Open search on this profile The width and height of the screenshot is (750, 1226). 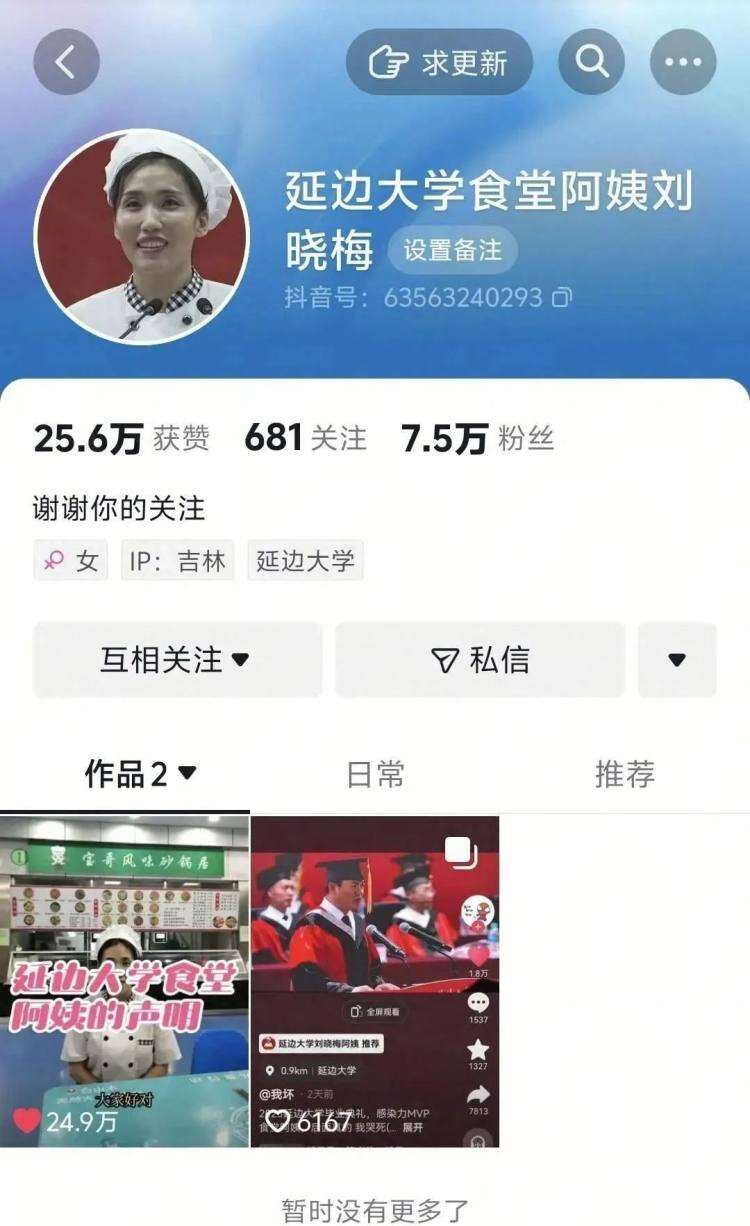[x=591, y=62]
